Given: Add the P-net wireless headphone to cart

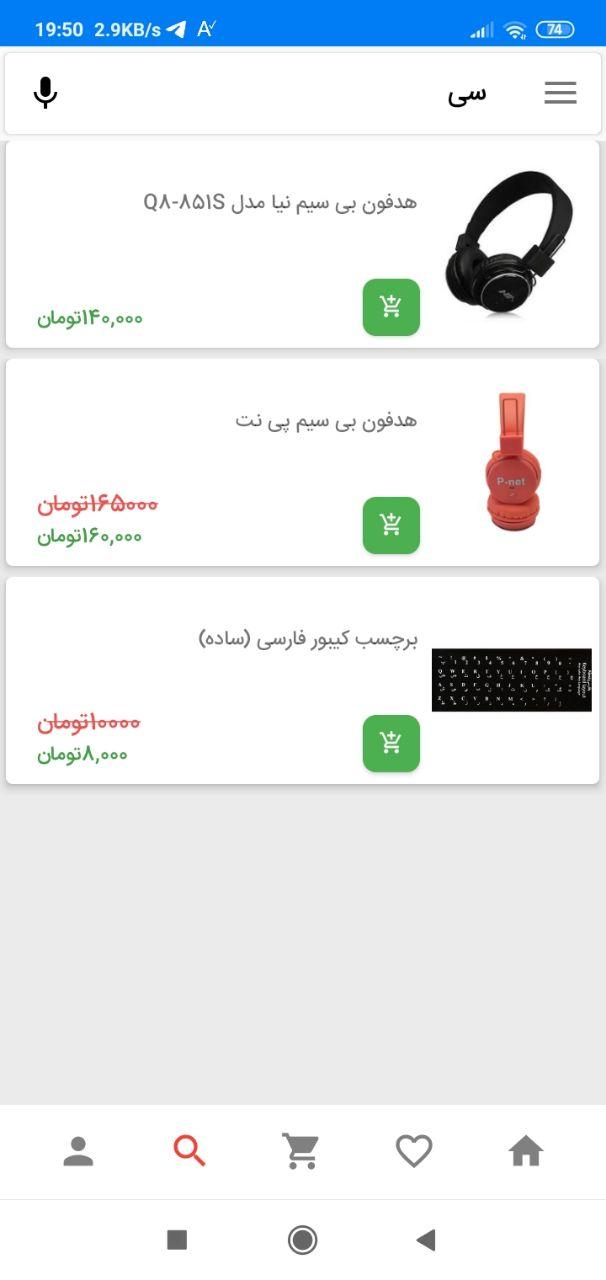Looking at the screenshot, I should [391, 525].
